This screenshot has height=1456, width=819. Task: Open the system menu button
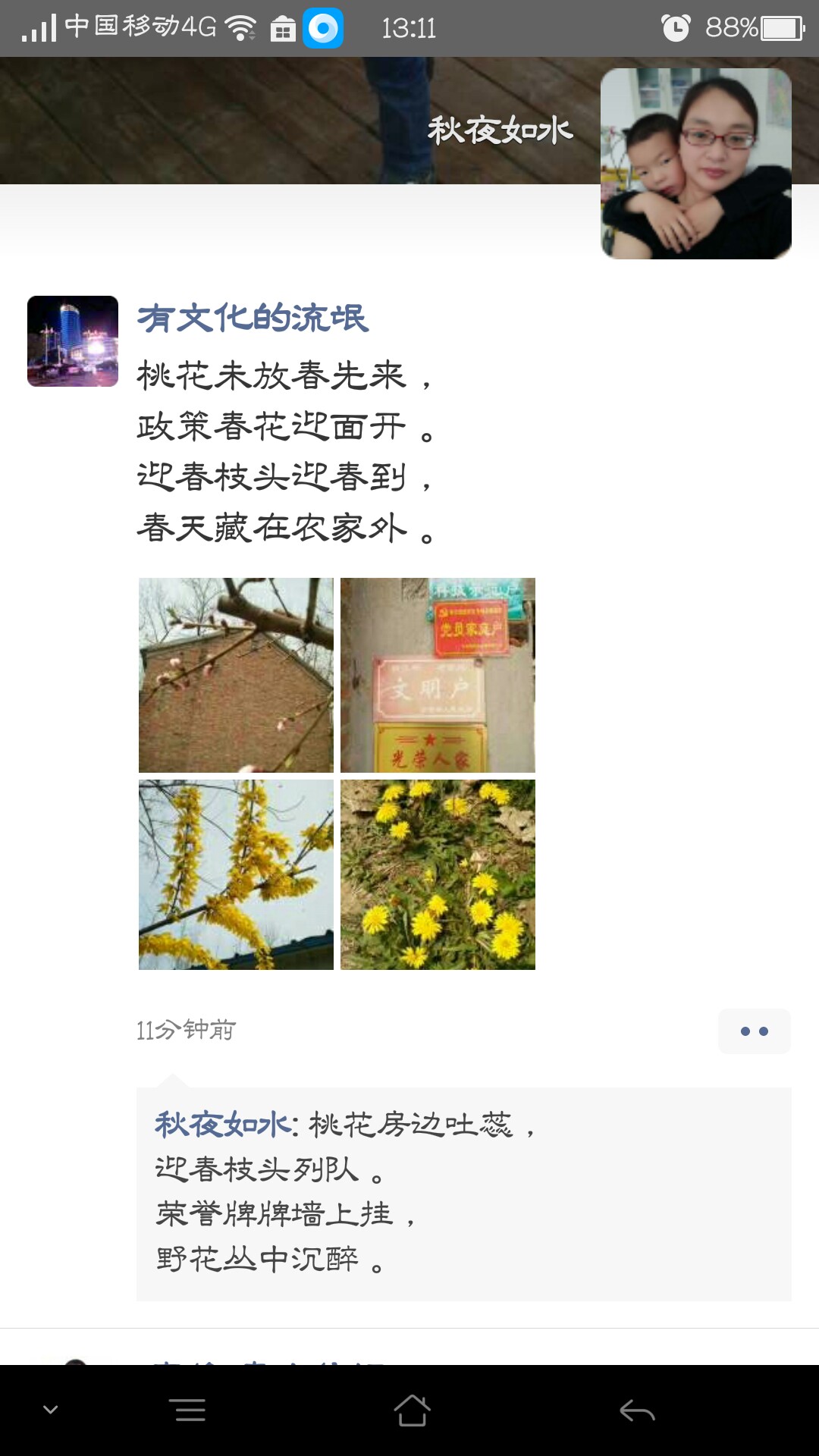(x=190, y=1410)
